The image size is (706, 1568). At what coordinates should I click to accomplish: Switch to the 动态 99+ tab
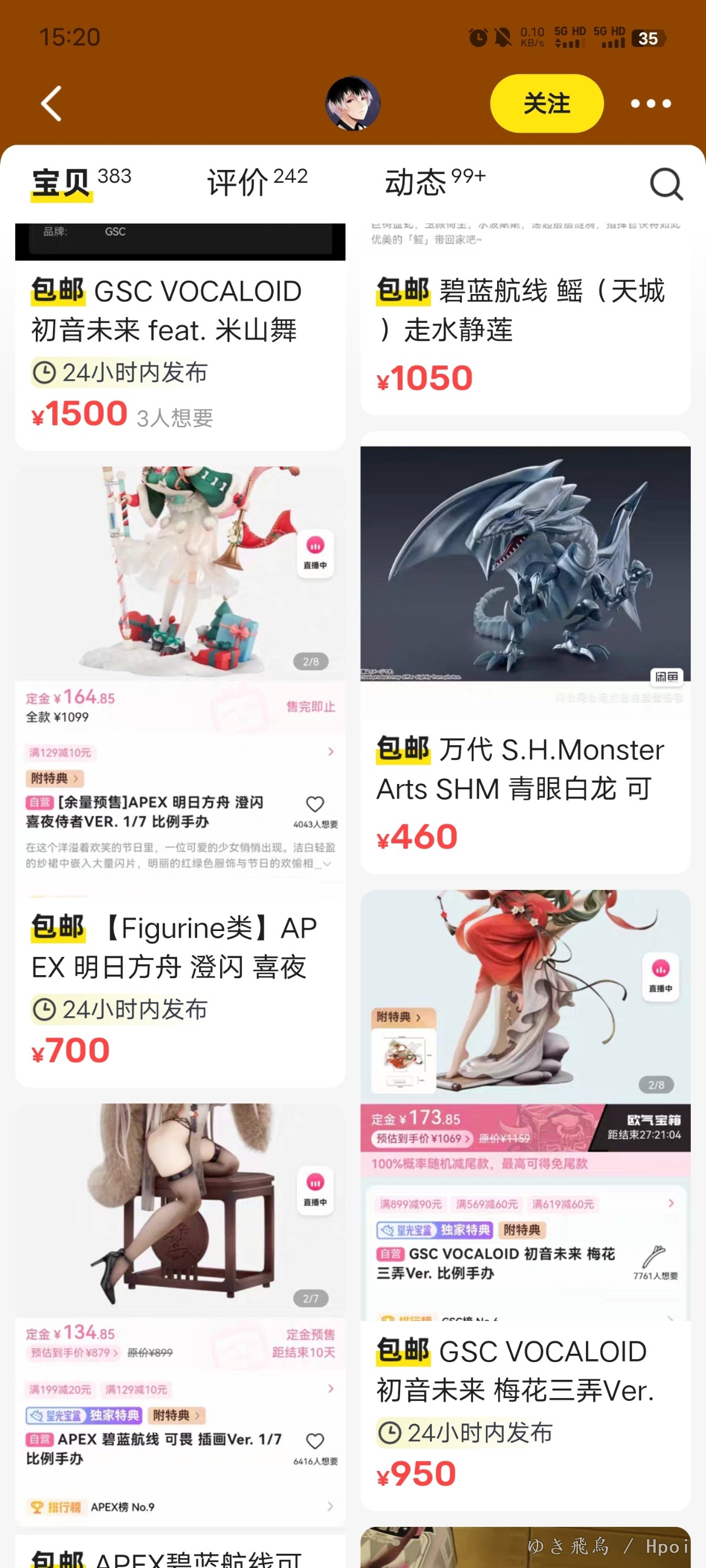(434, 181)
